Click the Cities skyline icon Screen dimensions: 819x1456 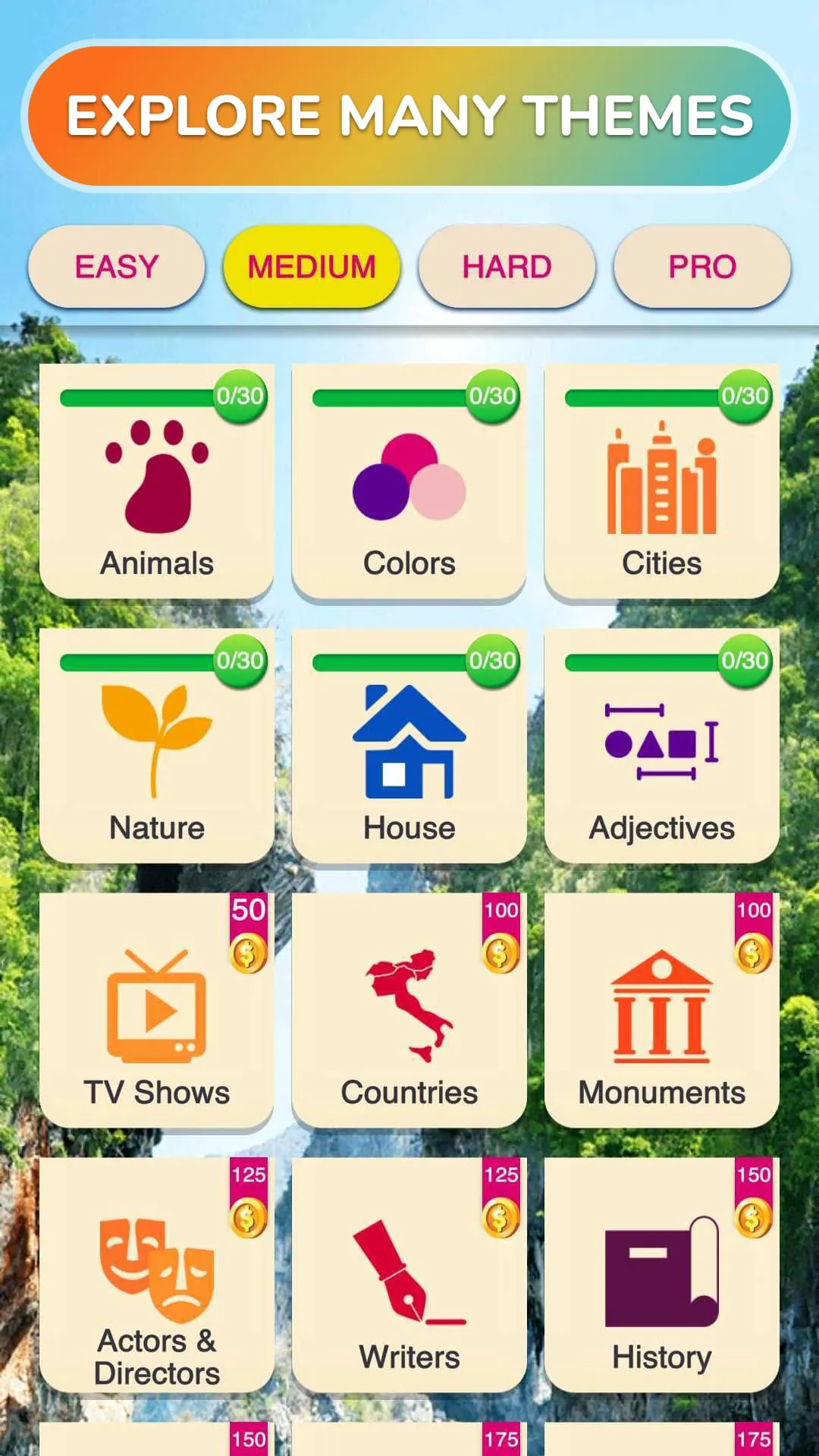[662, 478]
